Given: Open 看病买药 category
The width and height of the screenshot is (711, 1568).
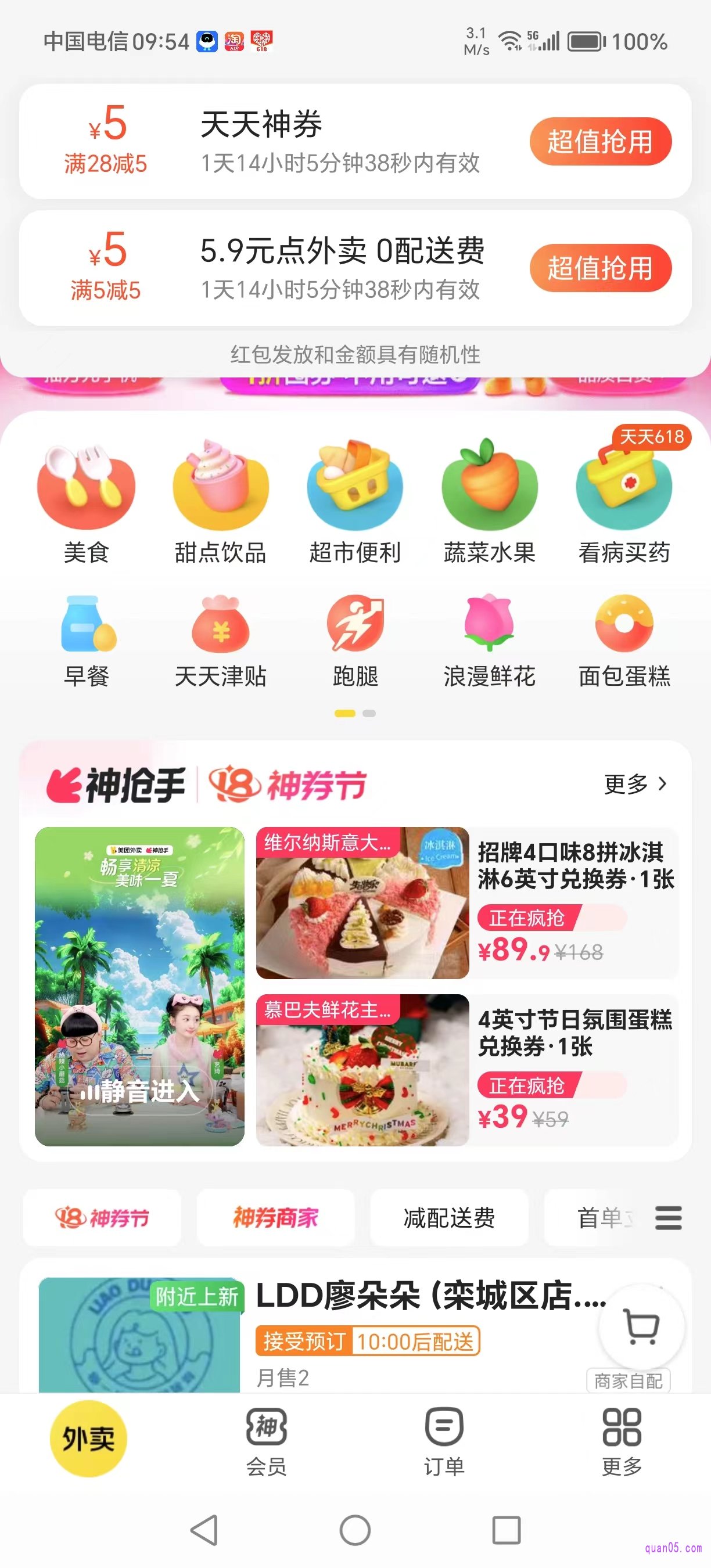Looking at the screenshot, I should (x=624, y=501).
